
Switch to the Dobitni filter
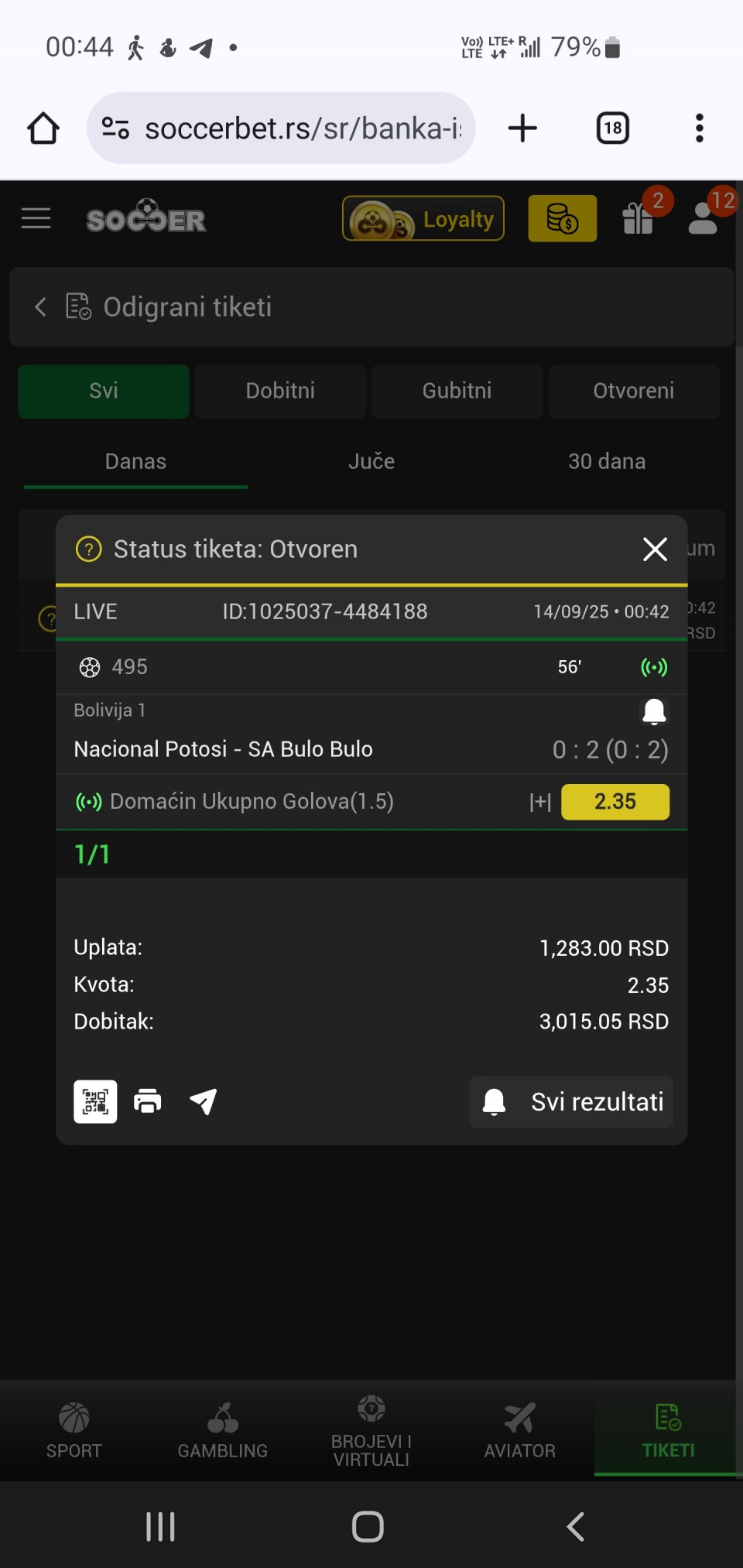tap(280, 391)
